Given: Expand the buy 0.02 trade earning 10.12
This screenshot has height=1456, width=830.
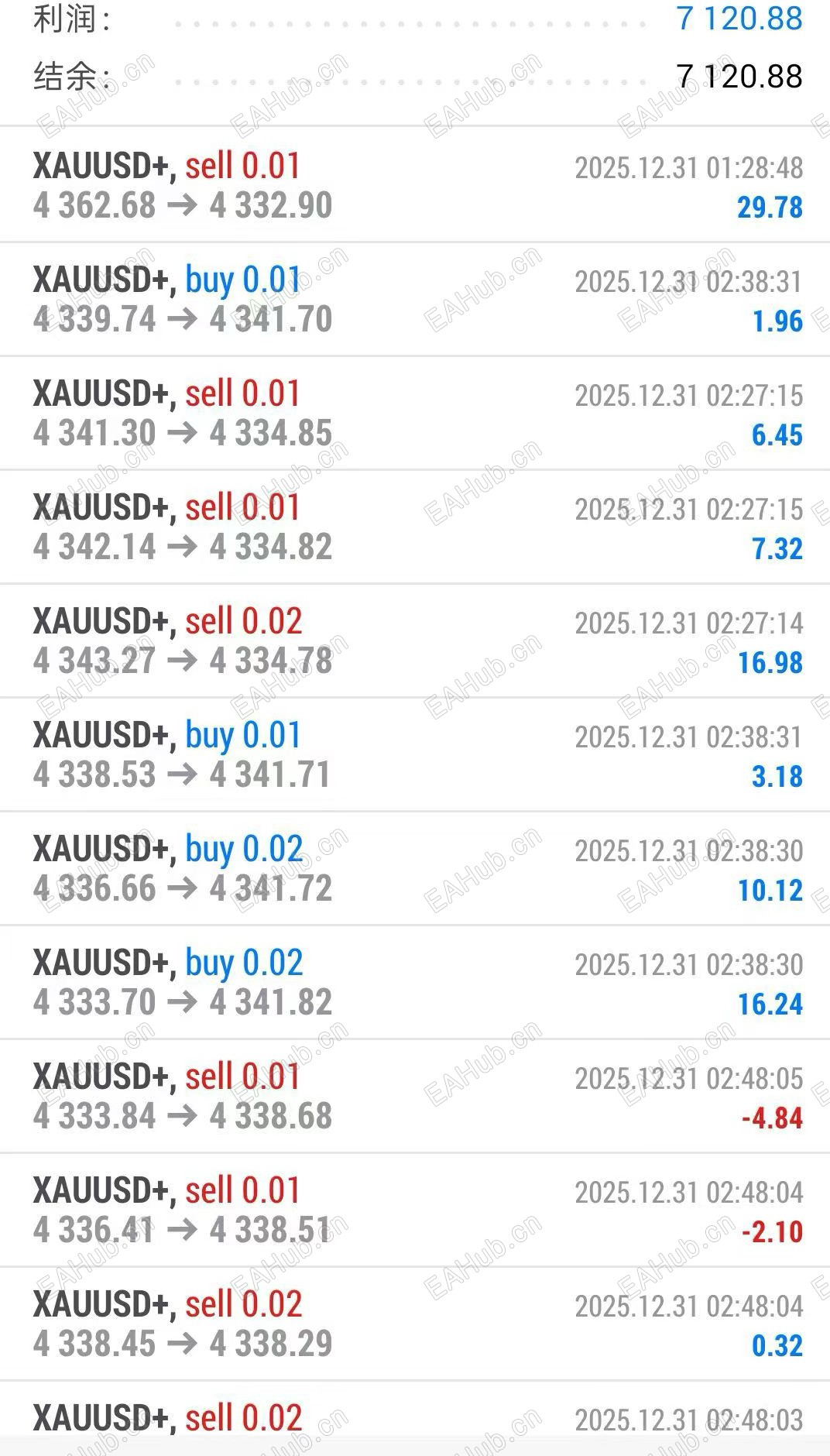Looking at the screenshot, I should tap(415, 869).
